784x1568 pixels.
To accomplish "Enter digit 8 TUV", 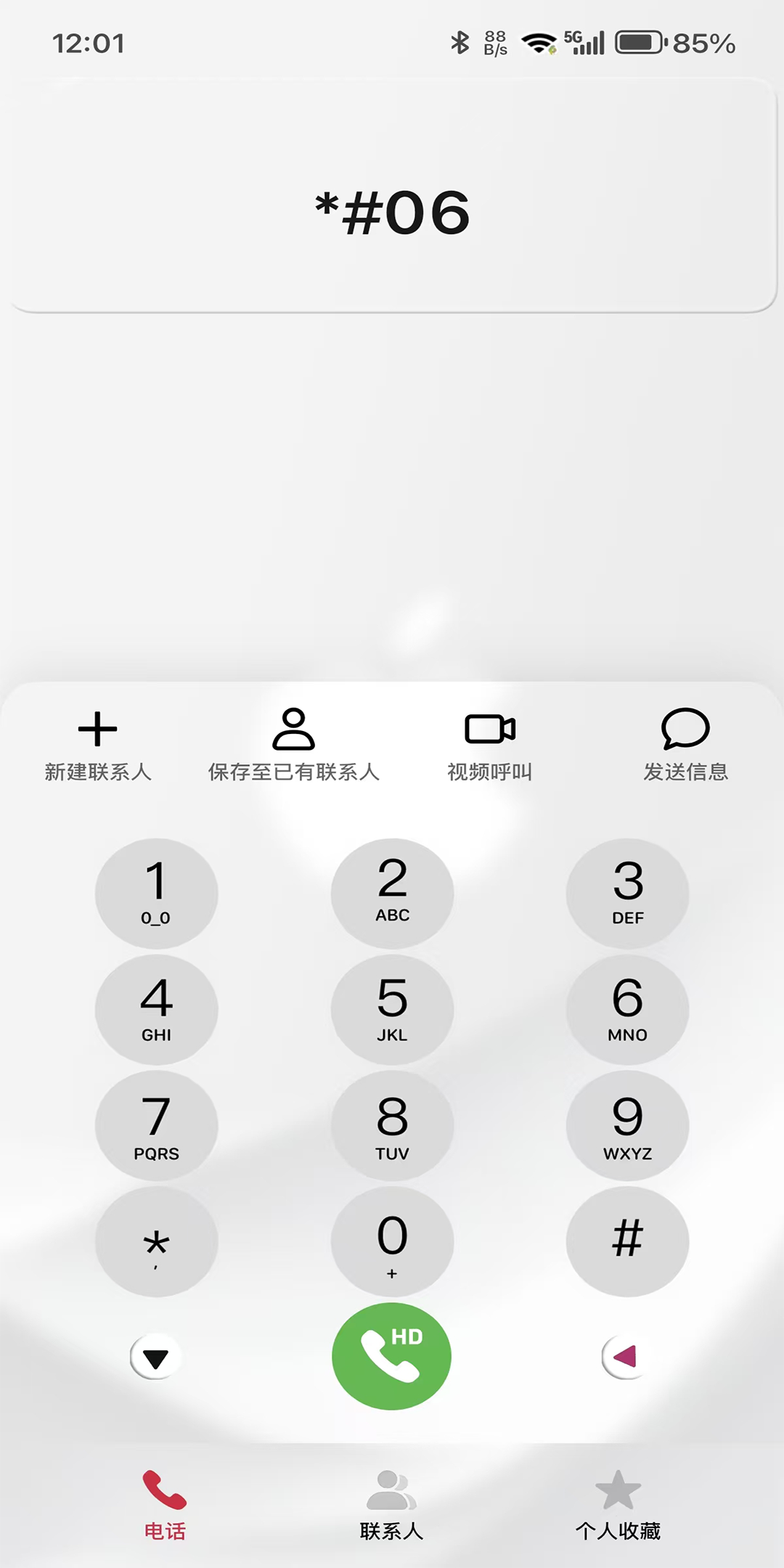I will pyautogui.click(x=392, y=1125).
